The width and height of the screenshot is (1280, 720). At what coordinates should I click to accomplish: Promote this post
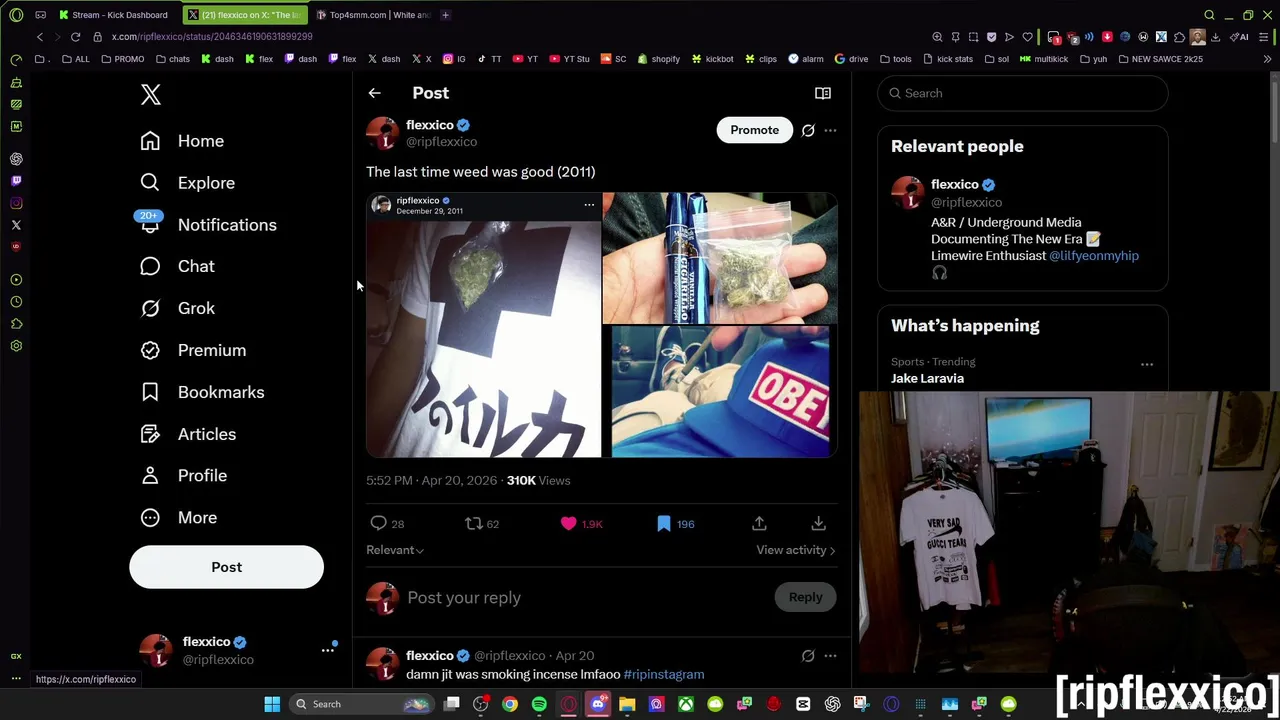tap(754, 130)
